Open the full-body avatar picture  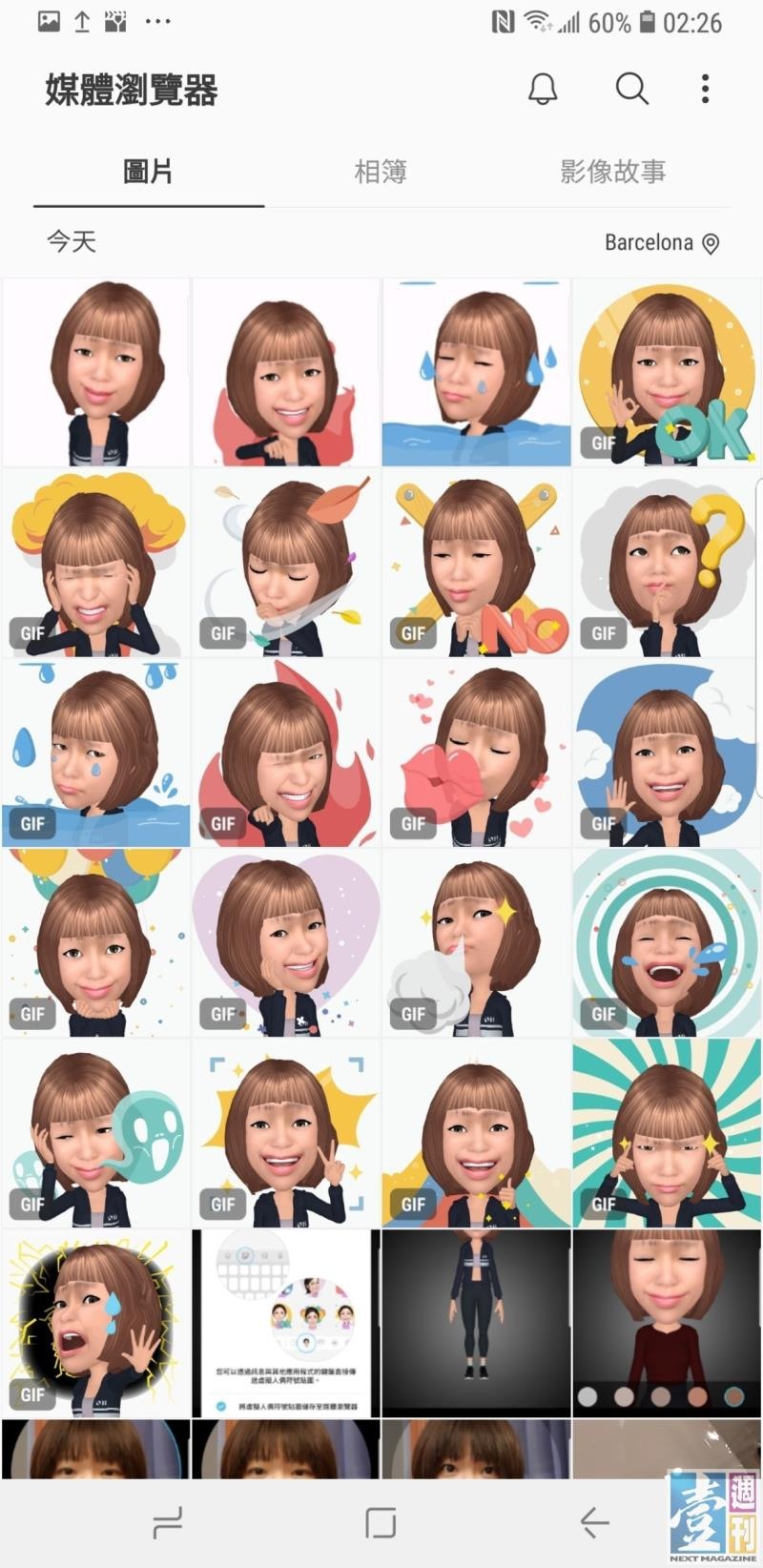click(476, 1324)
